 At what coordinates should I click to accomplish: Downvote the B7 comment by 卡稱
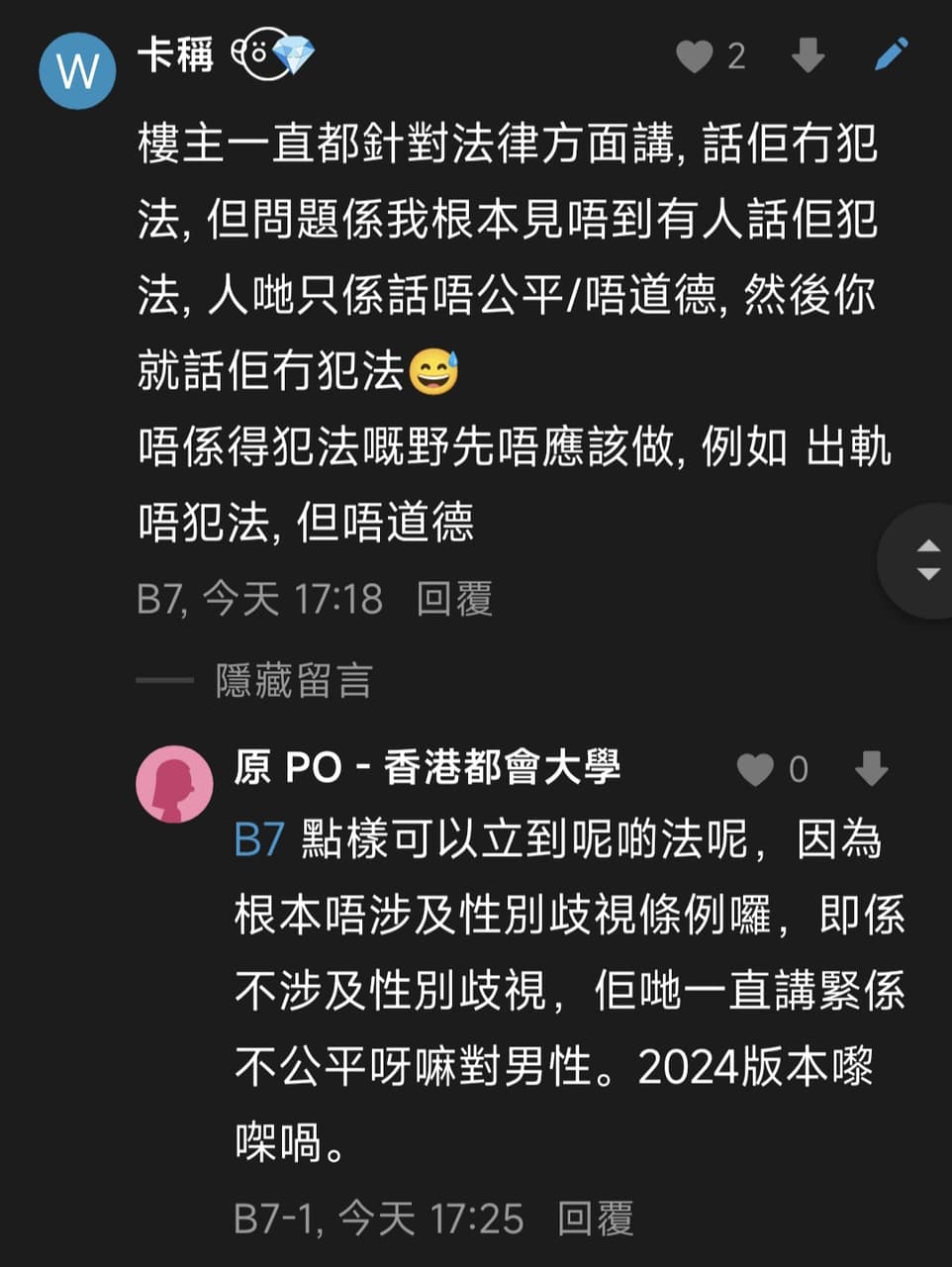pyautogui.click(x=808, y=55)
